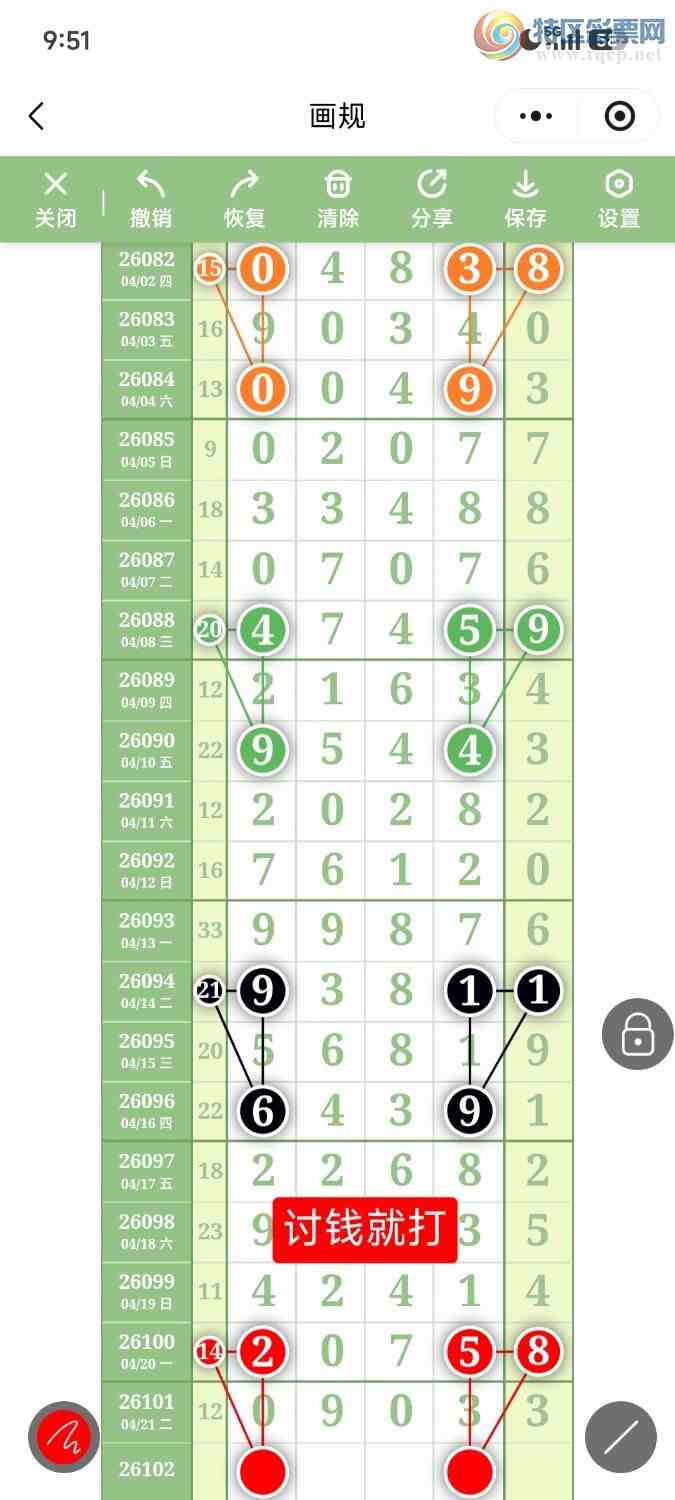Toggle the lock button
This screenshot has height=1500, width=675.
click(637, 1034)
